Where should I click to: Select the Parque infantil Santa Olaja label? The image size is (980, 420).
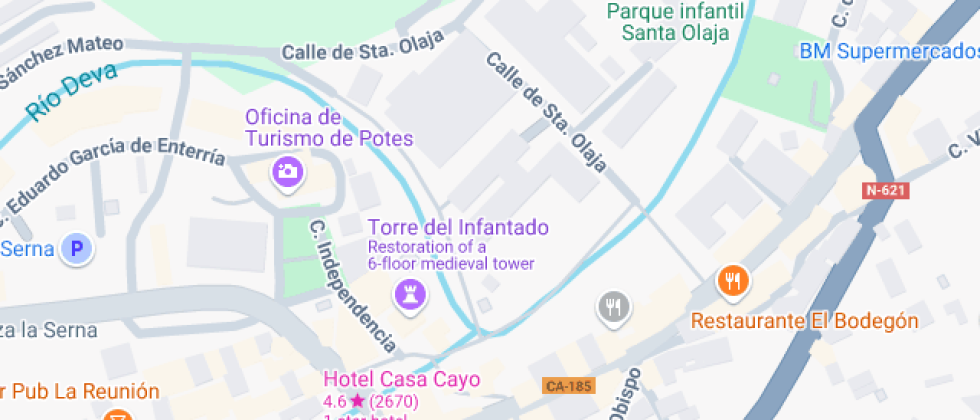coord(677,21)
